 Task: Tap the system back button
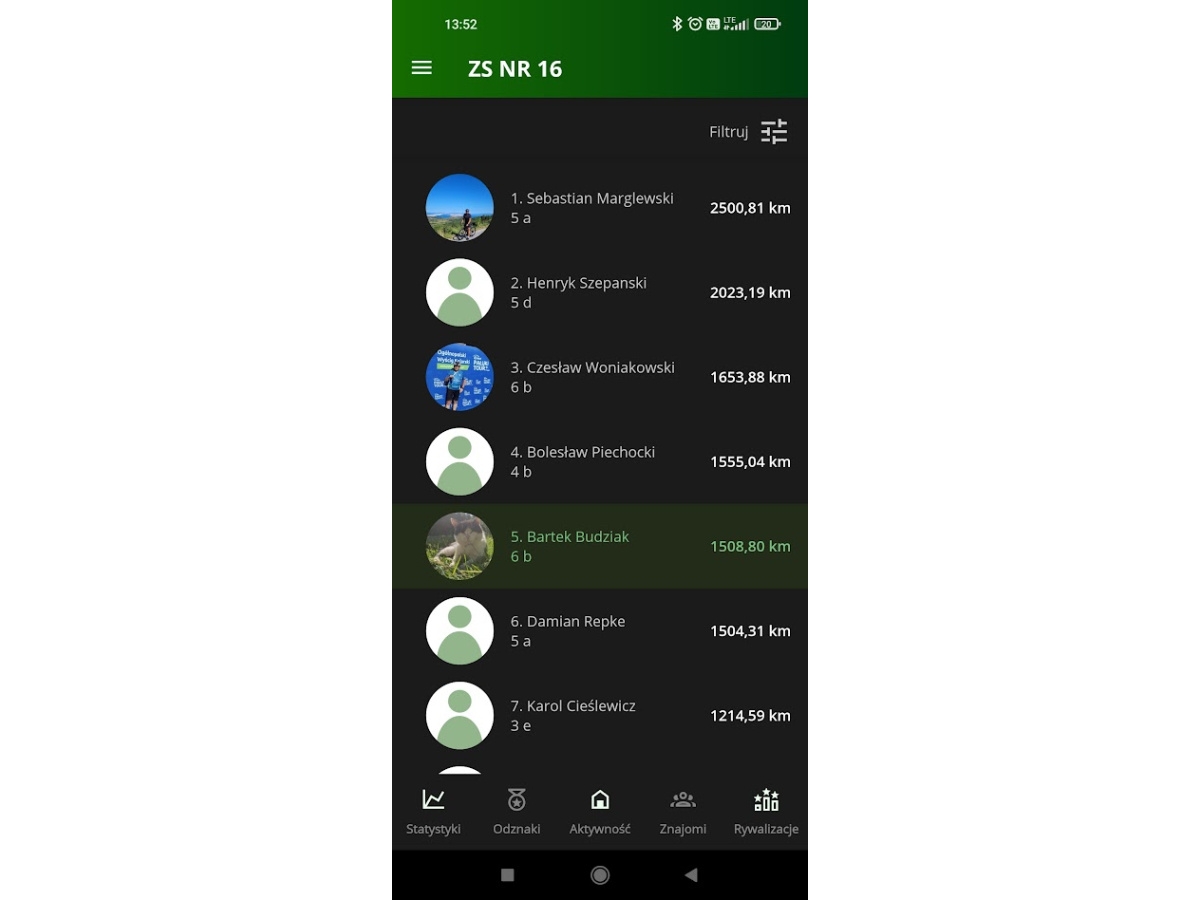tap(691, 875)
